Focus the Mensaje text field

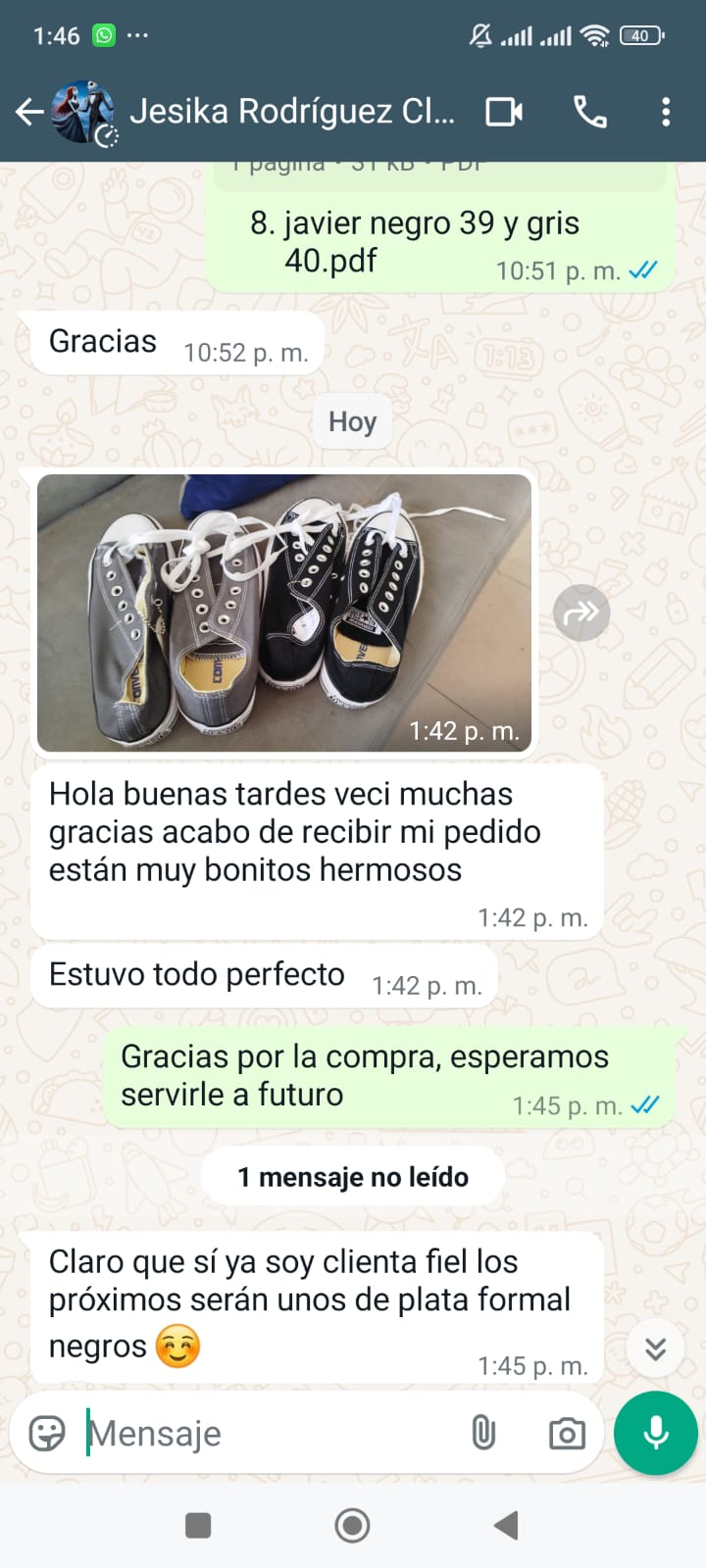click(x=265, y=1433)
